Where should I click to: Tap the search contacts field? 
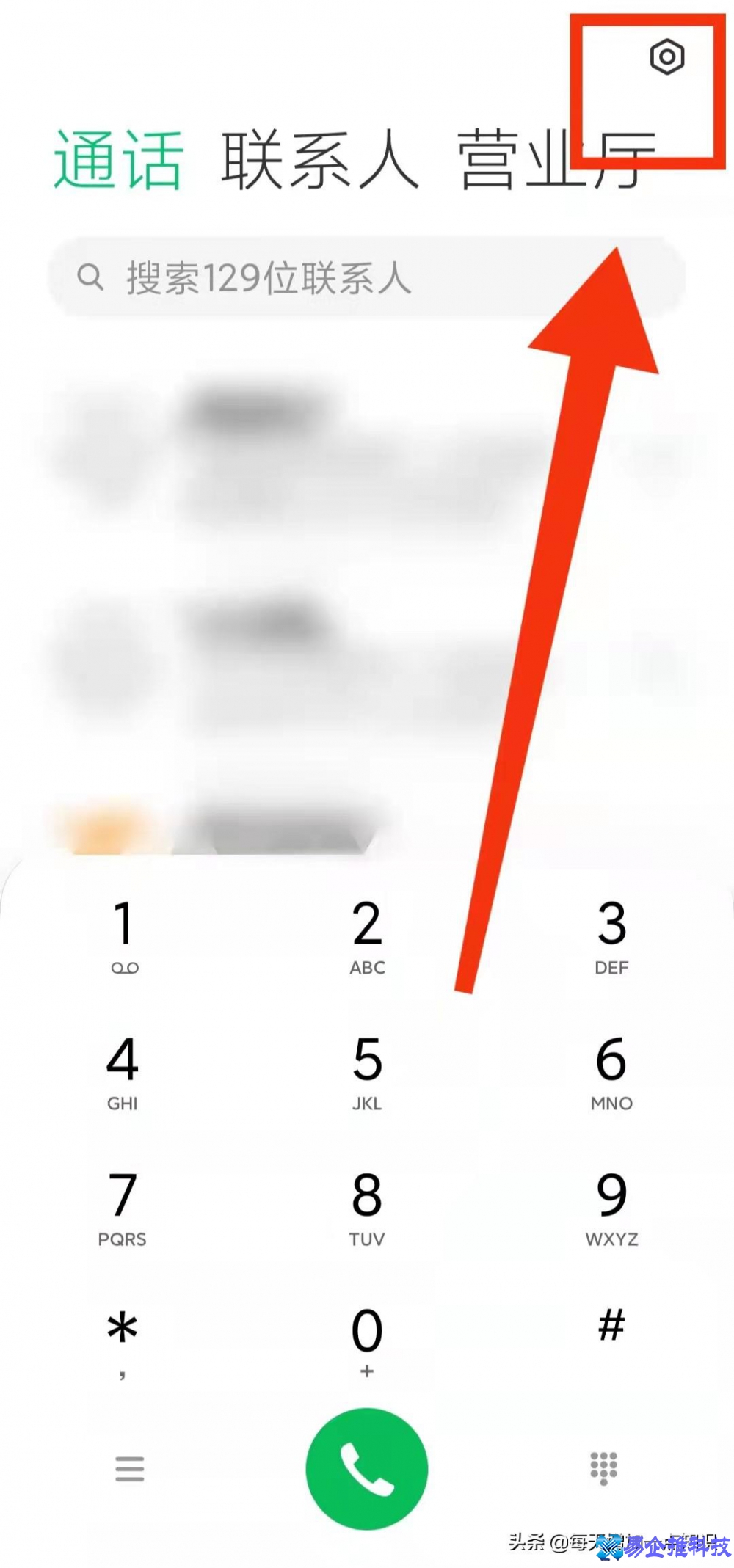coord(366,277)
